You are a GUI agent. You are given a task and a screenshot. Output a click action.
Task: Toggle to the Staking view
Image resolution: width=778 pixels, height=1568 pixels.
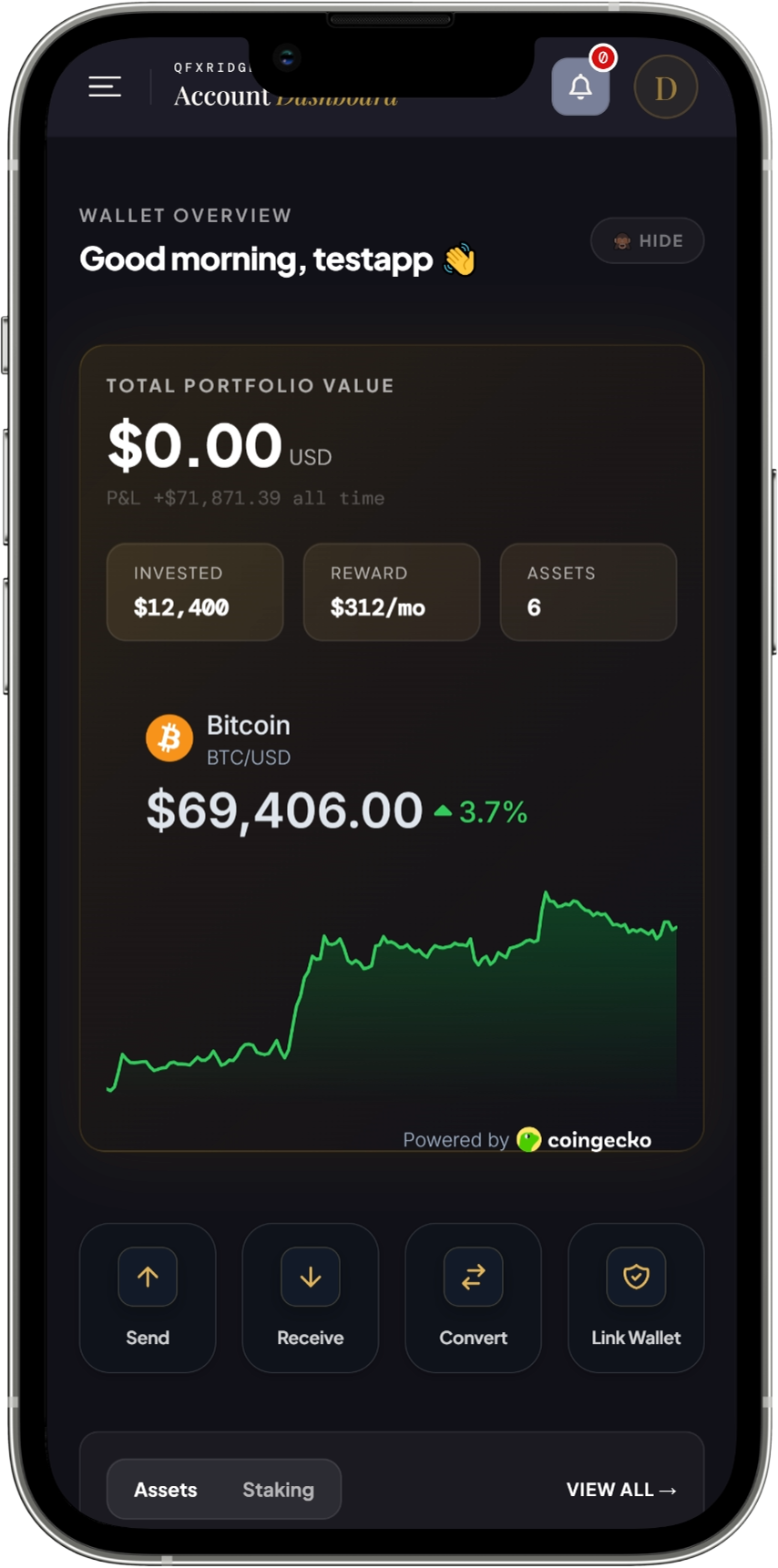(278, 1489)
